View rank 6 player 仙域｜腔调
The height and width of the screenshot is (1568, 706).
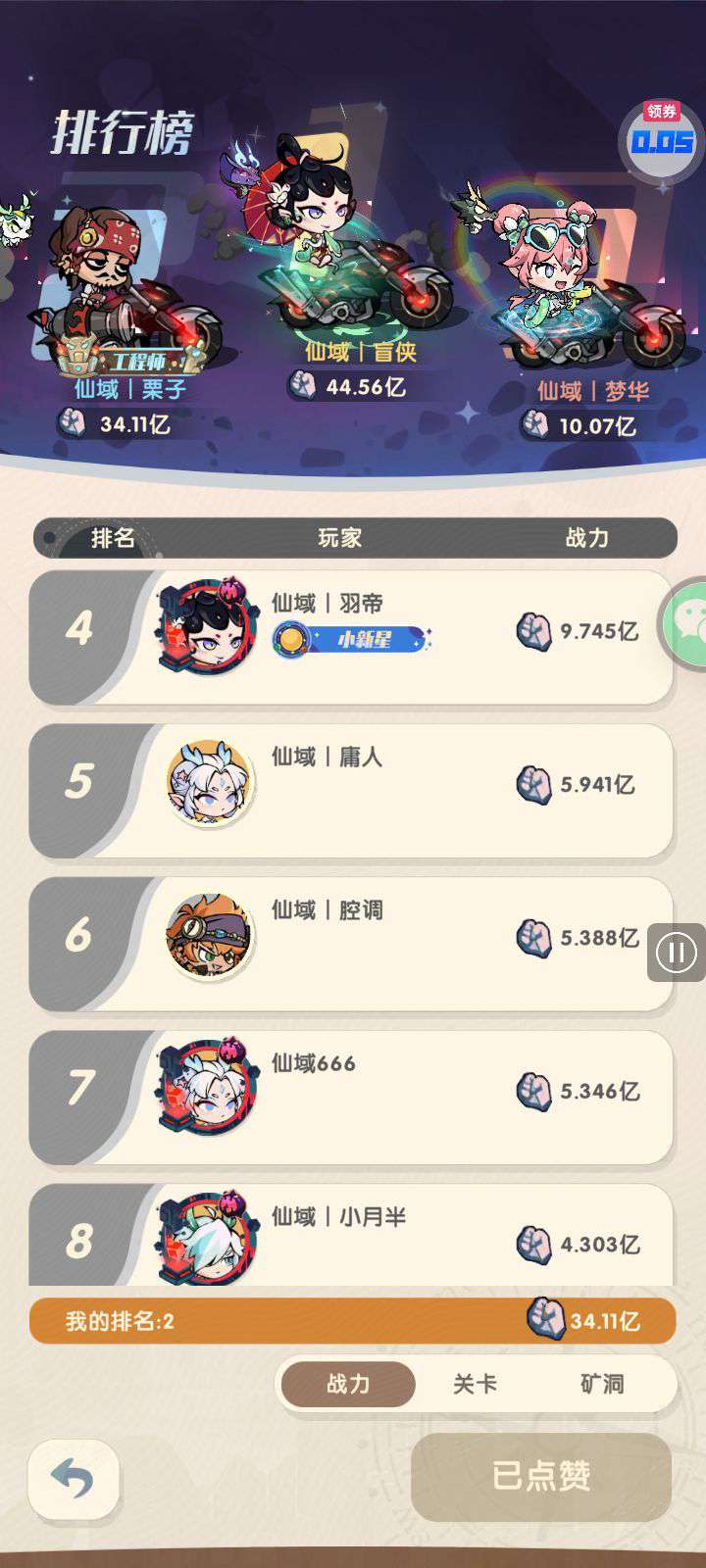click(351, 944)
